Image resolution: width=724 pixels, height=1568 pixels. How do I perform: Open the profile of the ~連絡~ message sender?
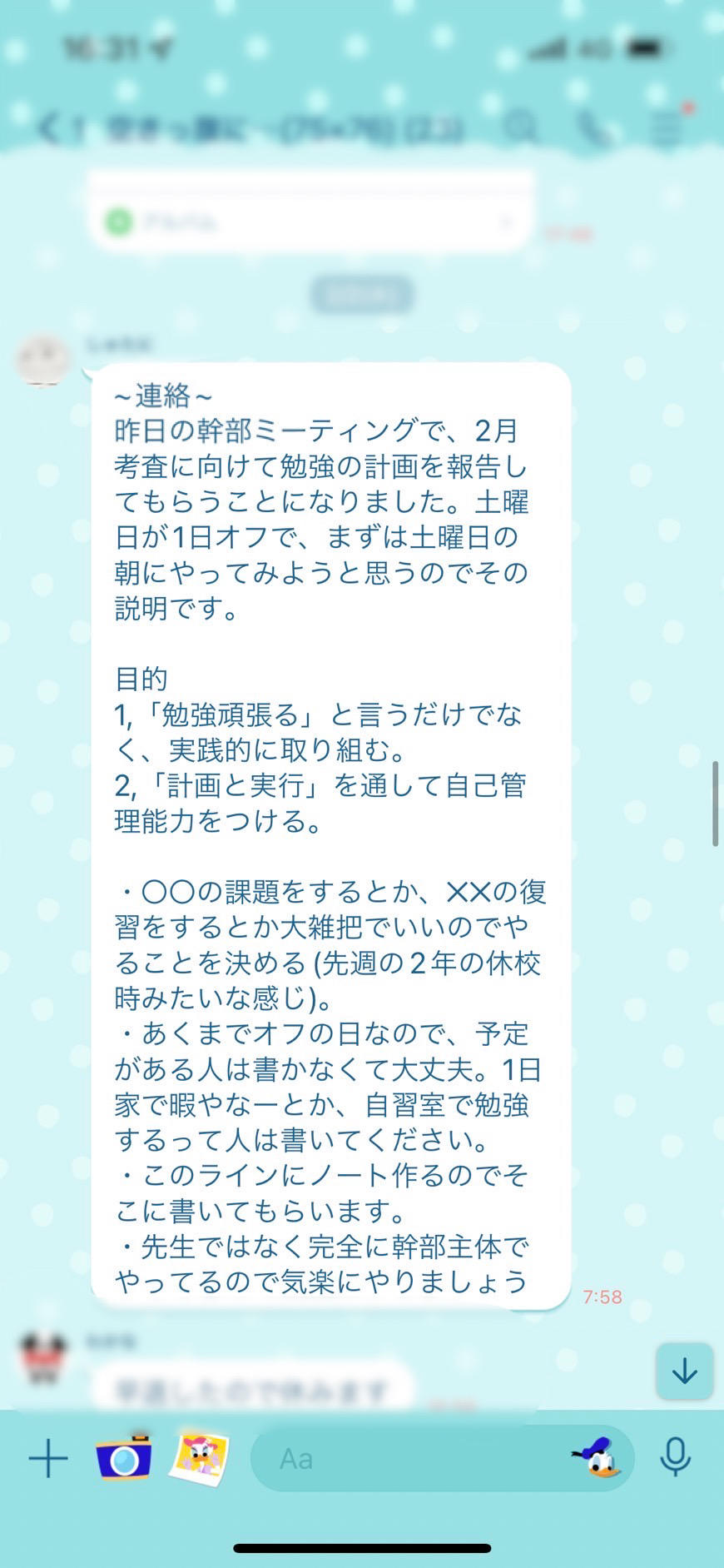pos(44,361)
